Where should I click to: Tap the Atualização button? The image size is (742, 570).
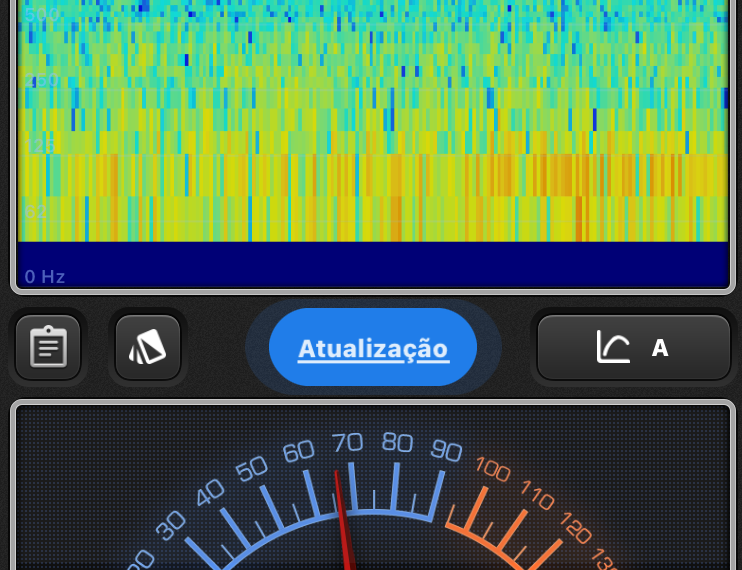point(373,348)
